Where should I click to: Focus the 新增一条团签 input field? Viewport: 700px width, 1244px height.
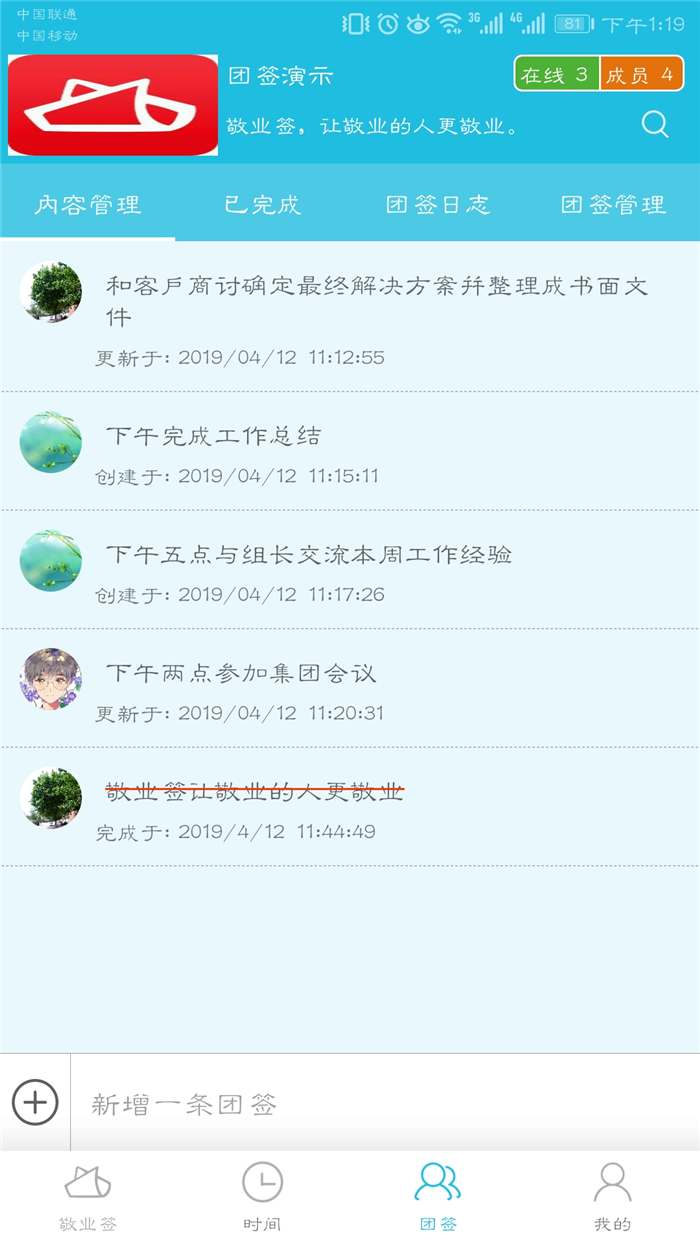[380, 1104]
